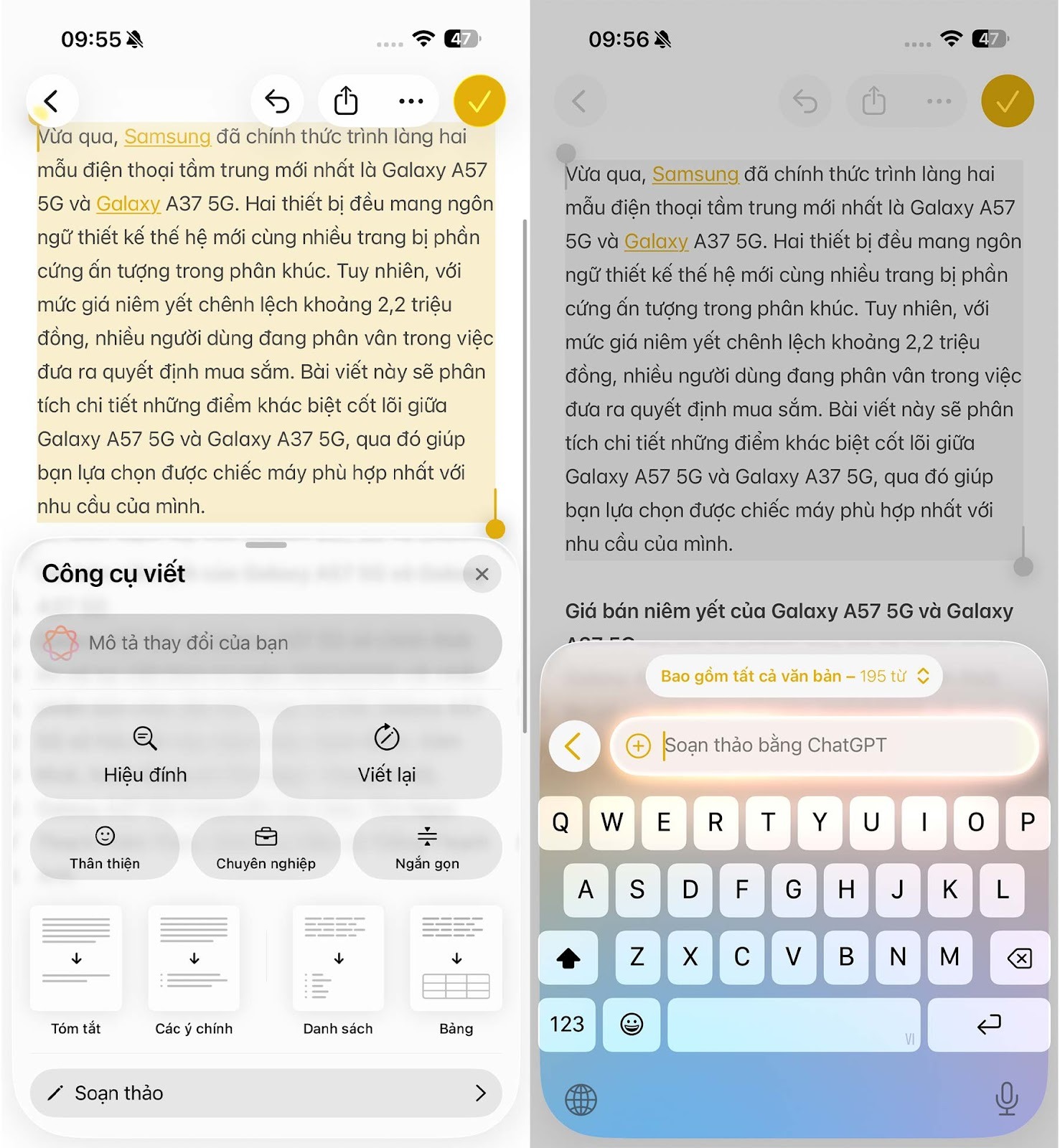Make the text Ngắn gọn
1060x1148 pixels.
427,848
